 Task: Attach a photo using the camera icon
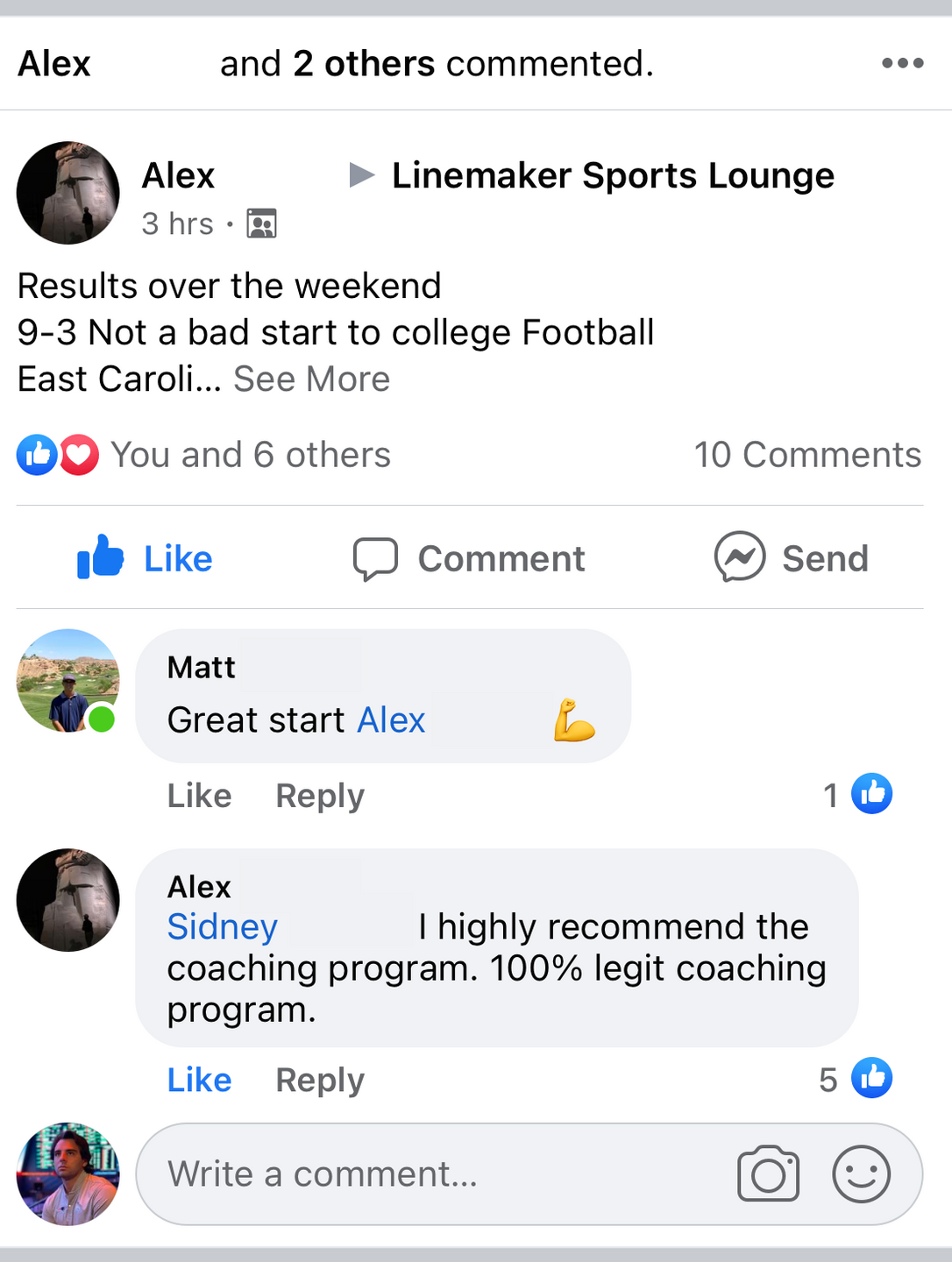pyautogui.click(x=768, y=1174)
